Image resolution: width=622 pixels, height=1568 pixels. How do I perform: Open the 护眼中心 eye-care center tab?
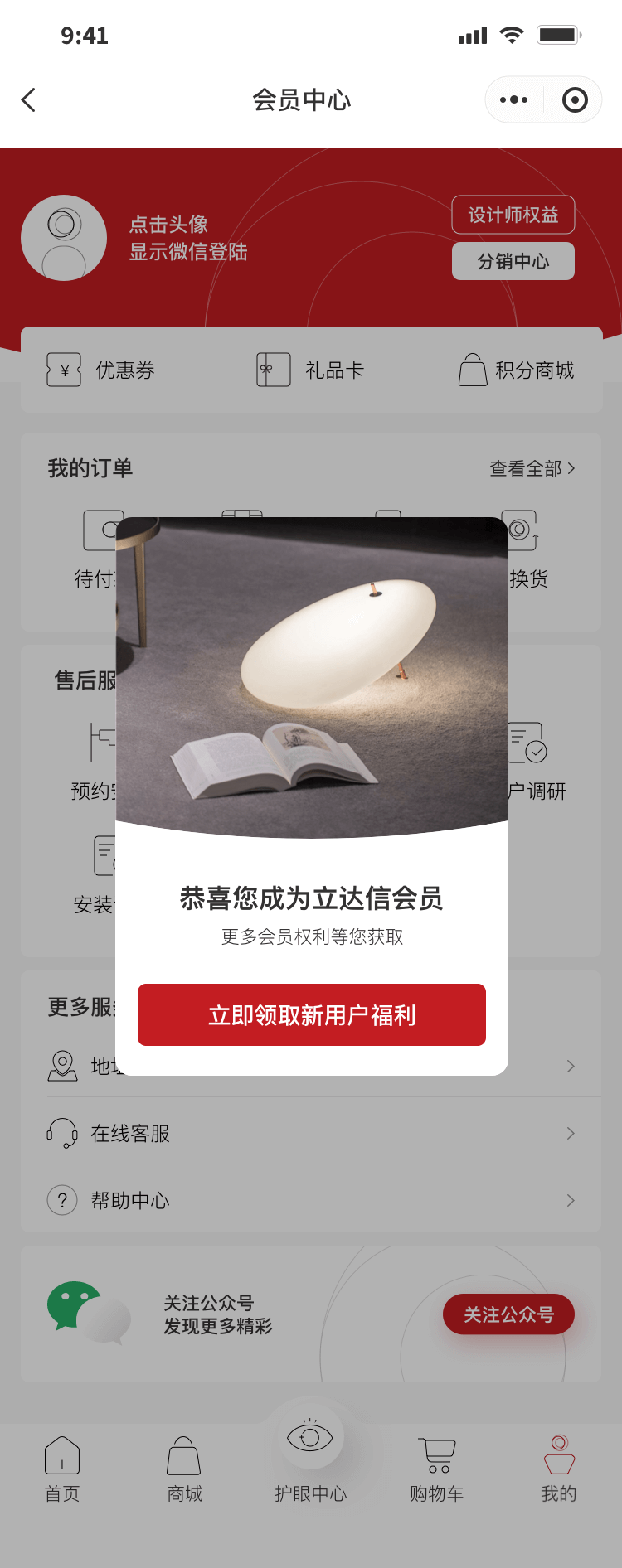pyautogui.click(x=310, y=1459)
